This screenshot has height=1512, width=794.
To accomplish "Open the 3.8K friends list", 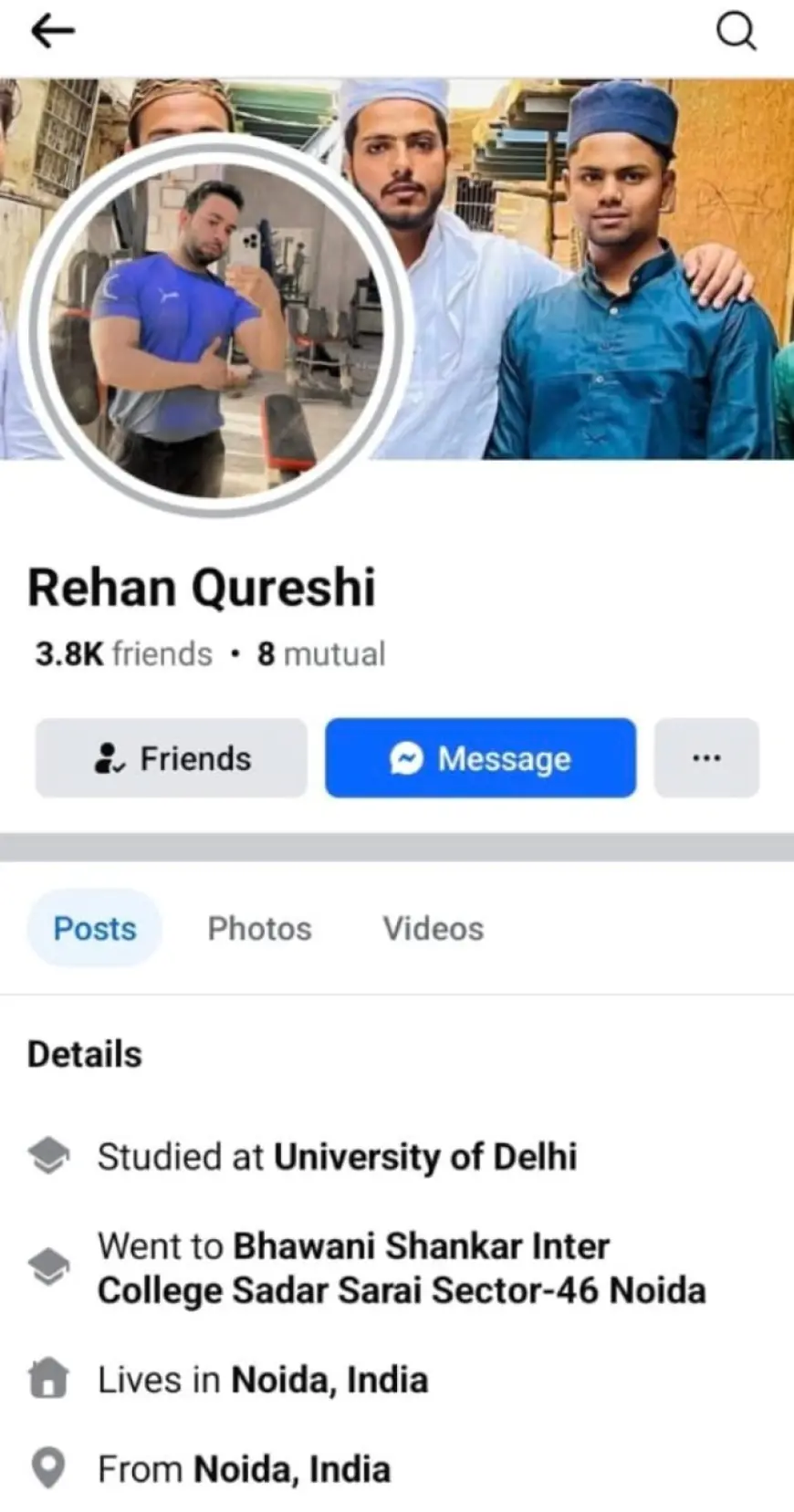I will [x=124, y=654].
